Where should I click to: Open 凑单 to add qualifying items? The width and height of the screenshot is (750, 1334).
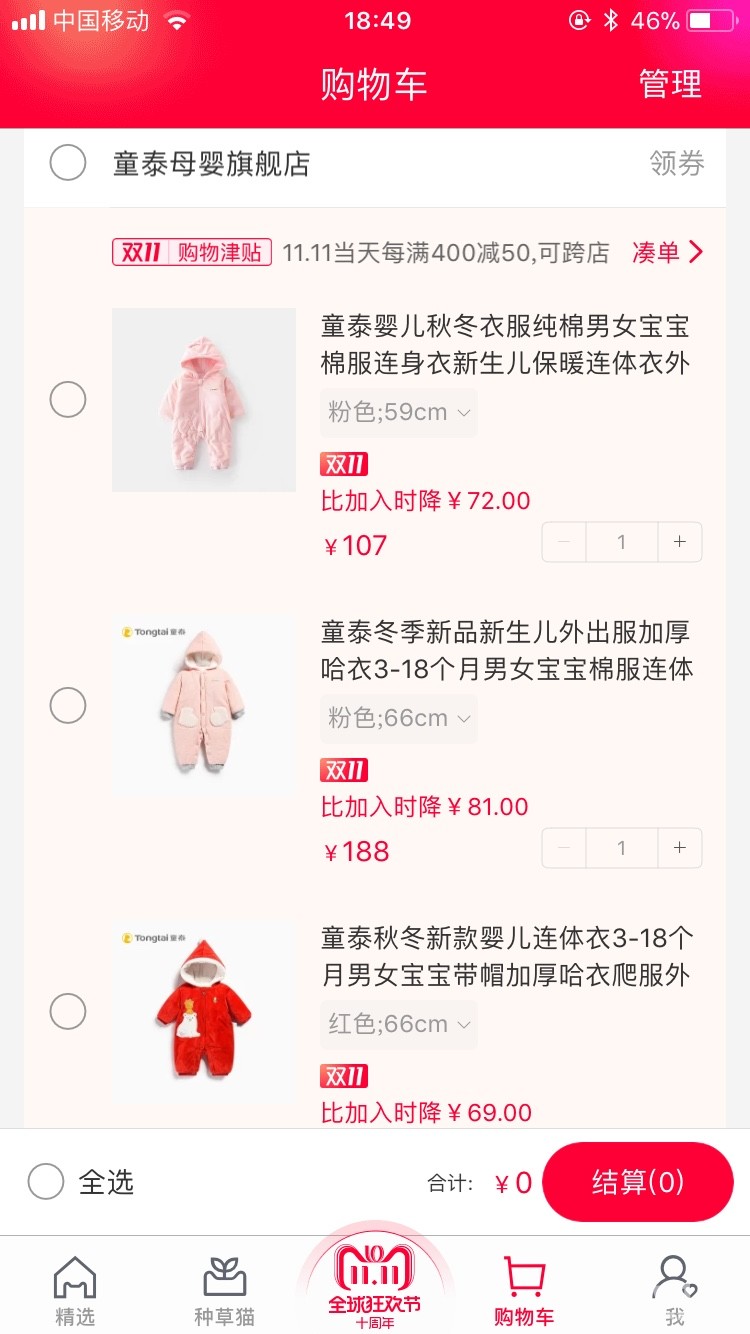[x=667, y=252]
